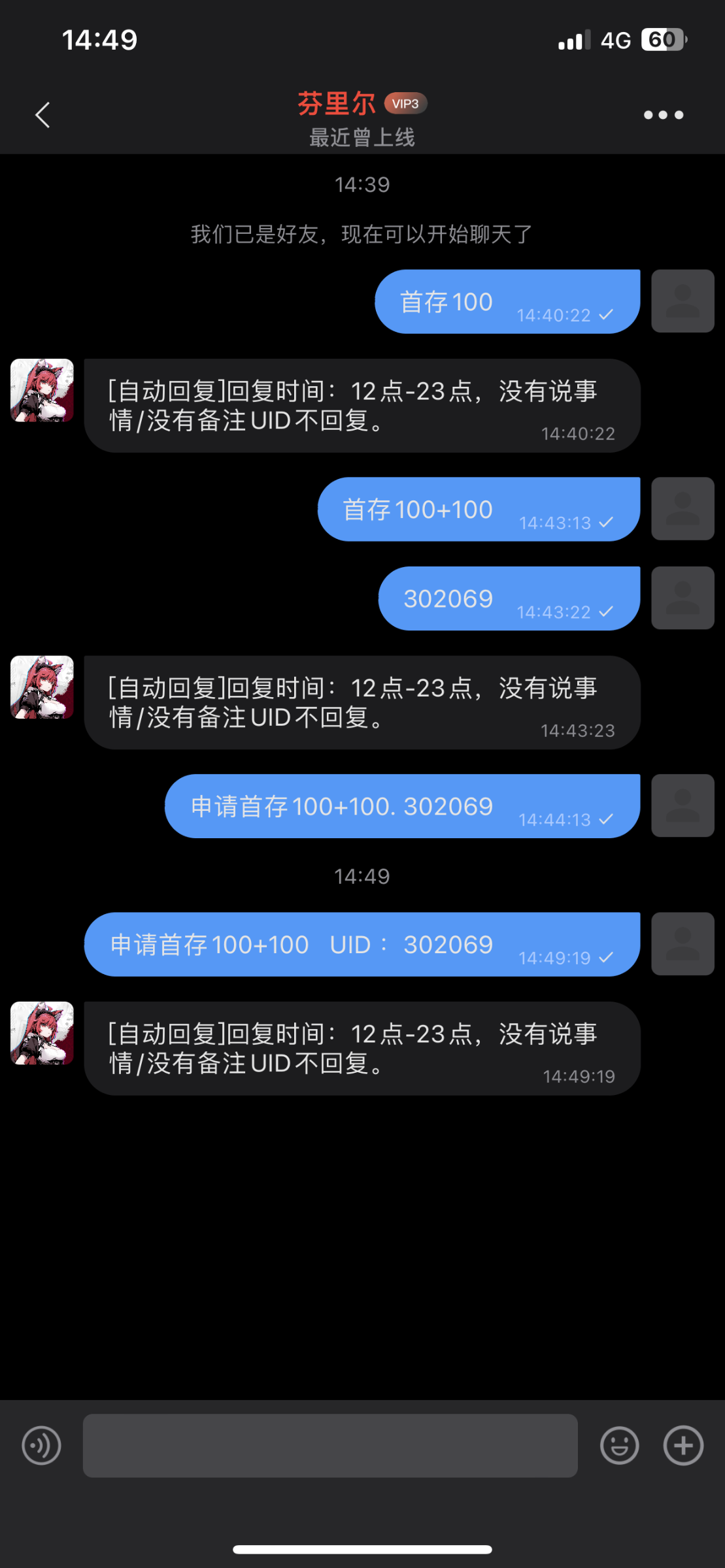Screen dimensions: 725x1568
Task: Open the three-dot more options menu
Action: (663, 115)
